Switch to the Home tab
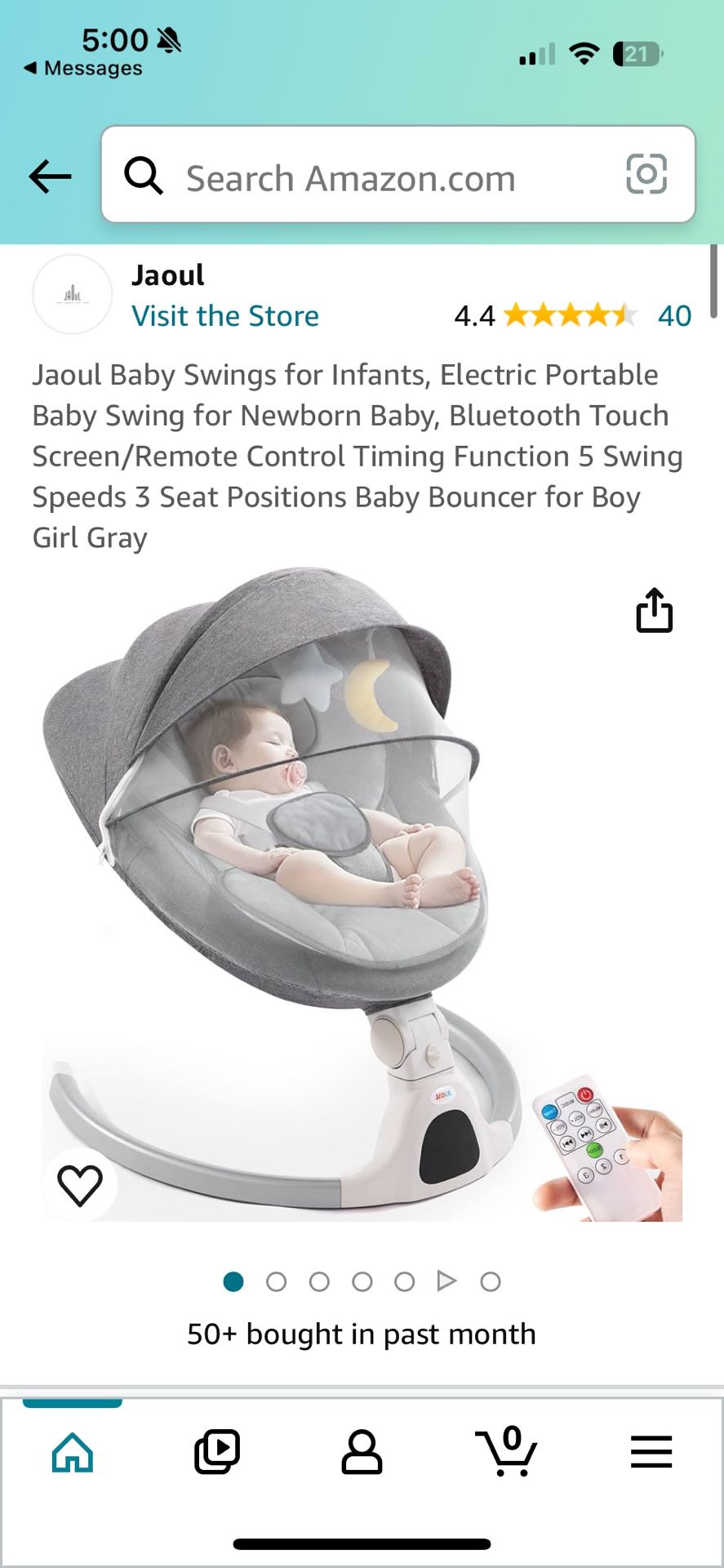The image size is (724, 1568). coord(73,1452)
